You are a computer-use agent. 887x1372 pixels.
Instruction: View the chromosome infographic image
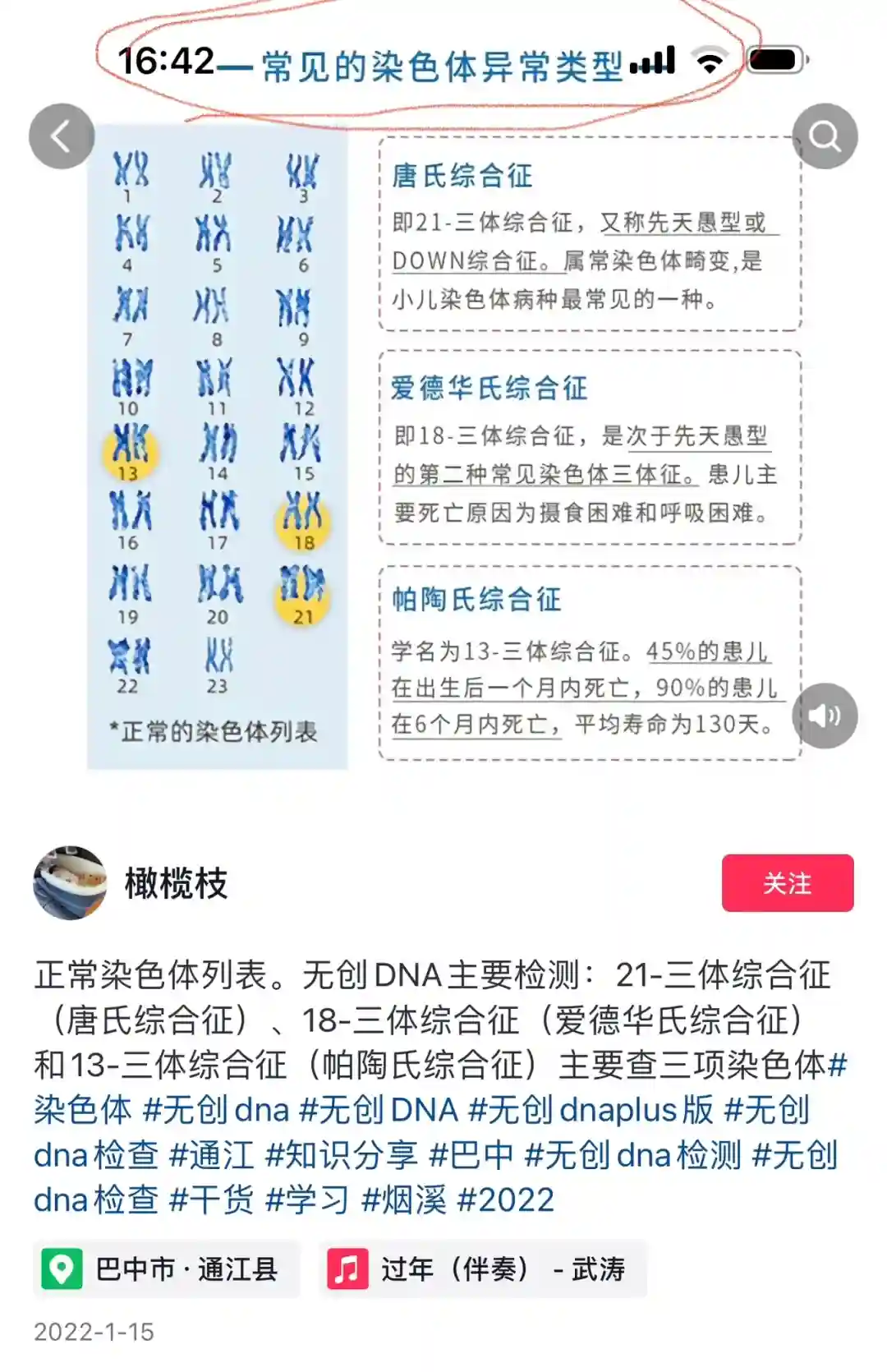point(443,444)
